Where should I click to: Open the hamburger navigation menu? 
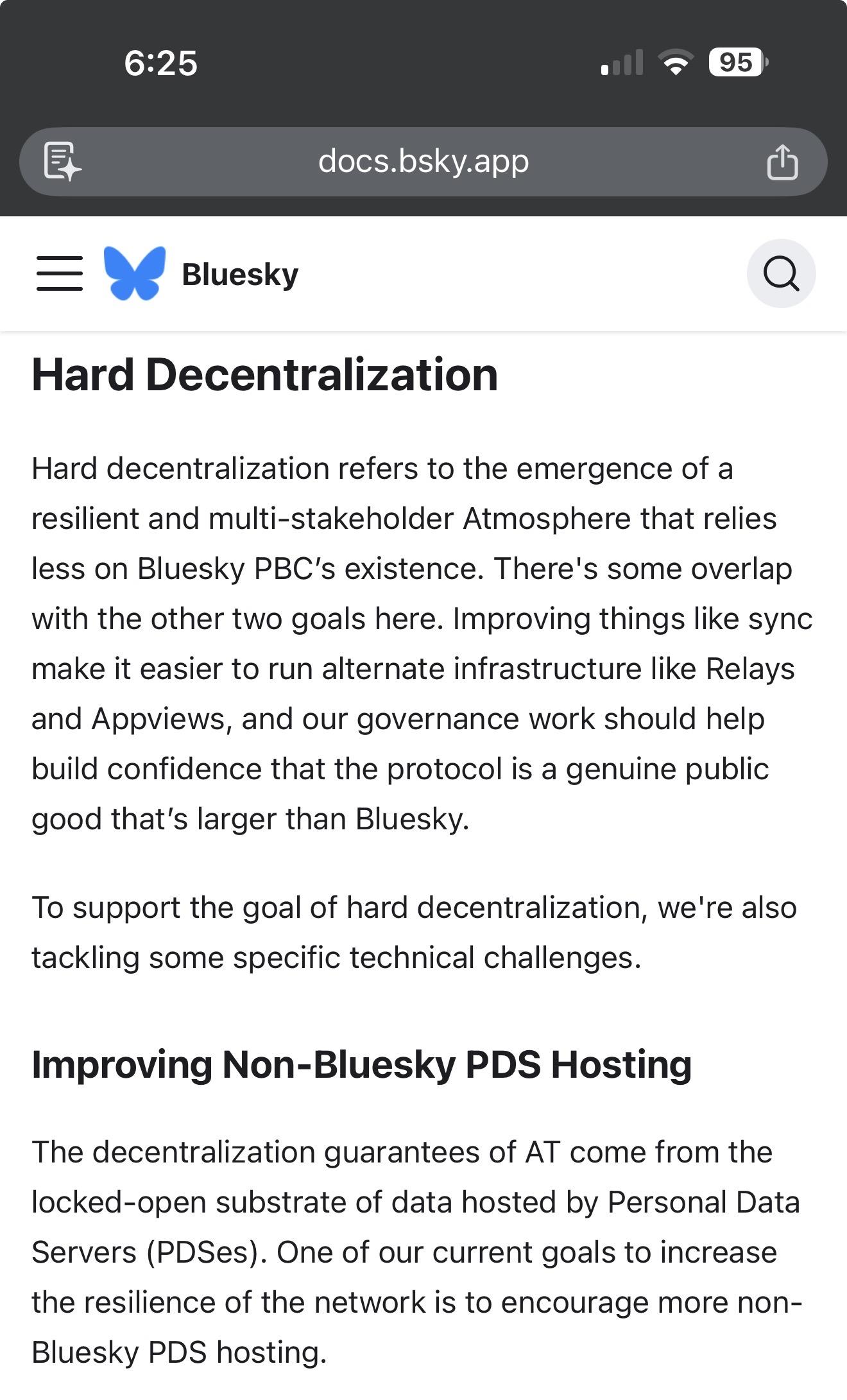pyautogui.click(x=60, y=273)
